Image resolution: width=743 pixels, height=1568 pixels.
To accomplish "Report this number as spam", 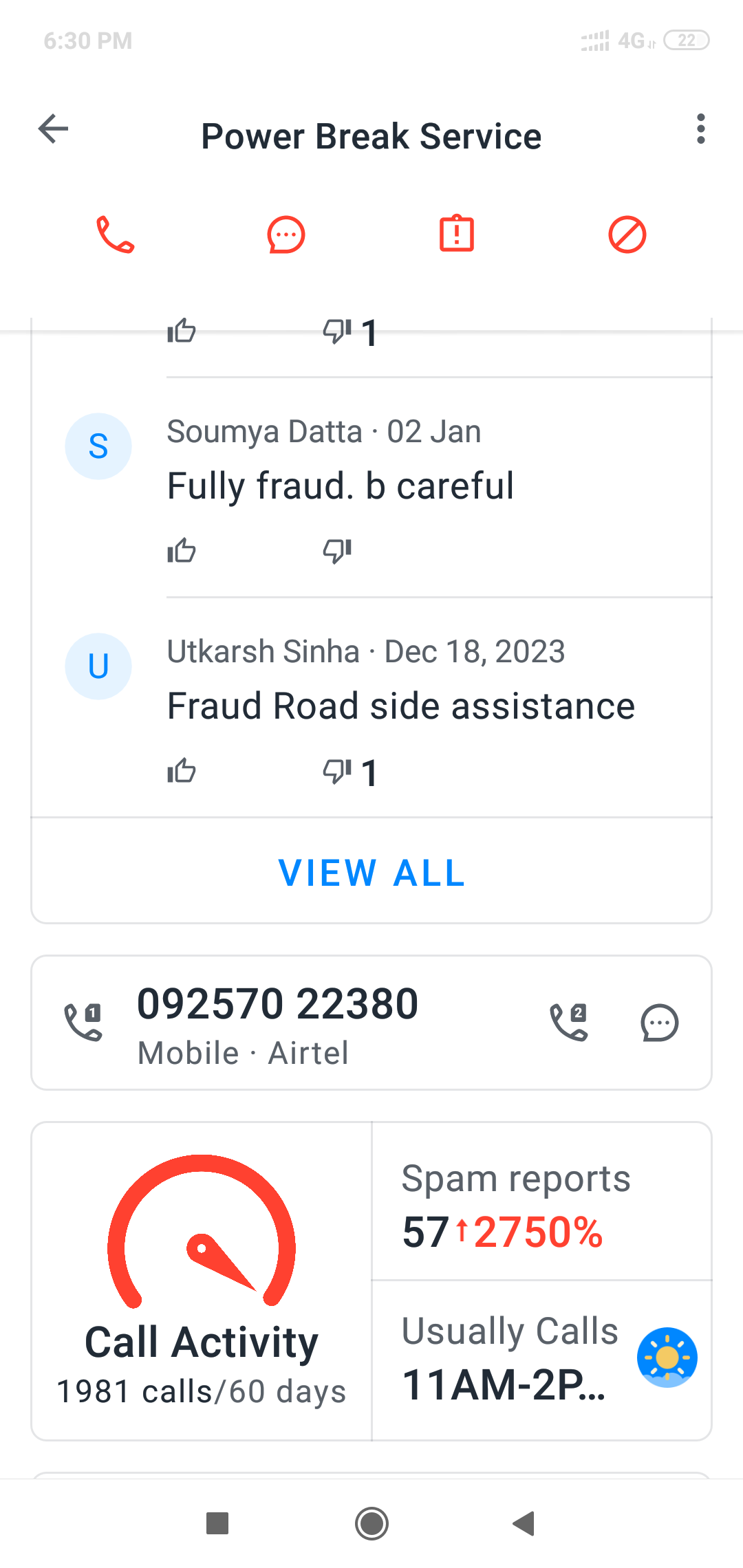I will tap(457, 234).
